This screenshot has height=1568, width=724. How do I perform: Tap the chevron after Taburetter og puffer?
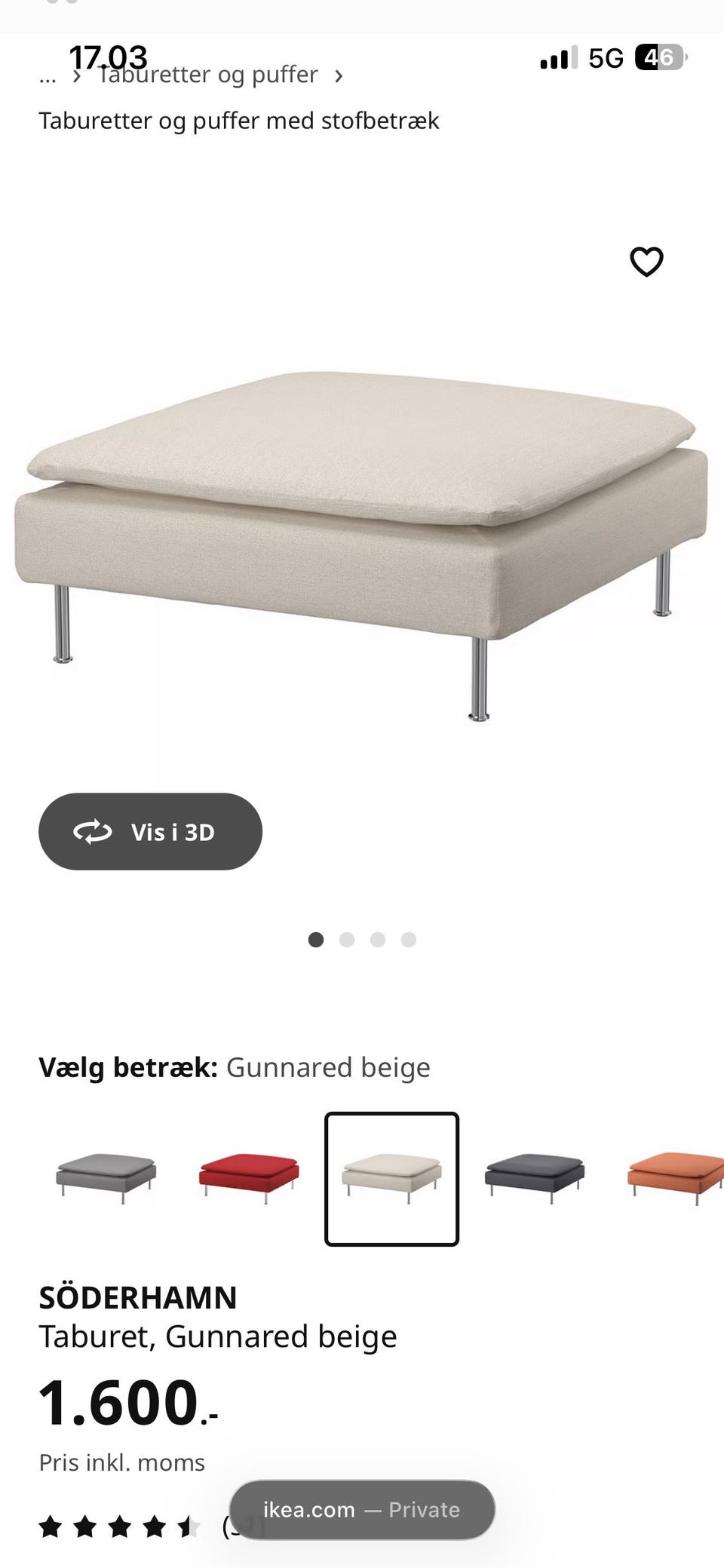[339, 75]
